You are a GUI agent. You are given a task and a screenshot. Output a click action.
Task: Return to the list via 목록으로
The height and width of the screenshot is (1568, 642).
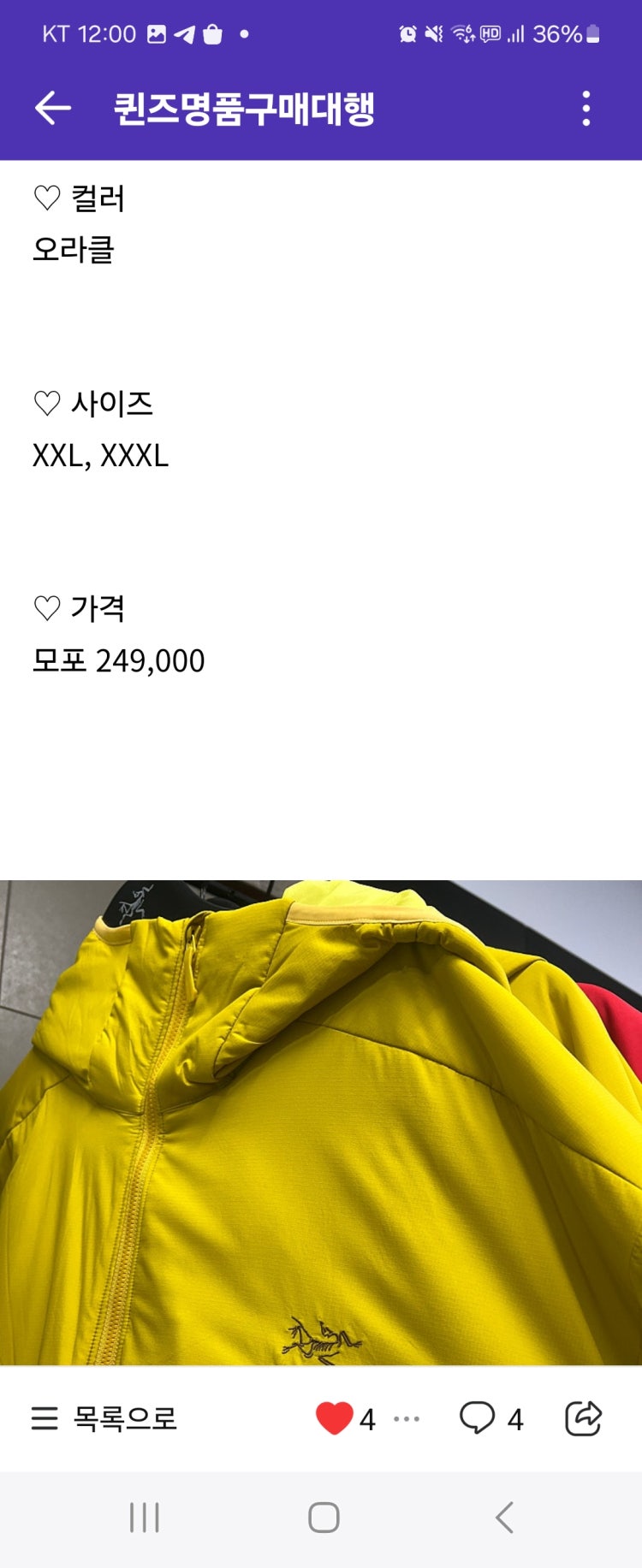[104, 1418]
